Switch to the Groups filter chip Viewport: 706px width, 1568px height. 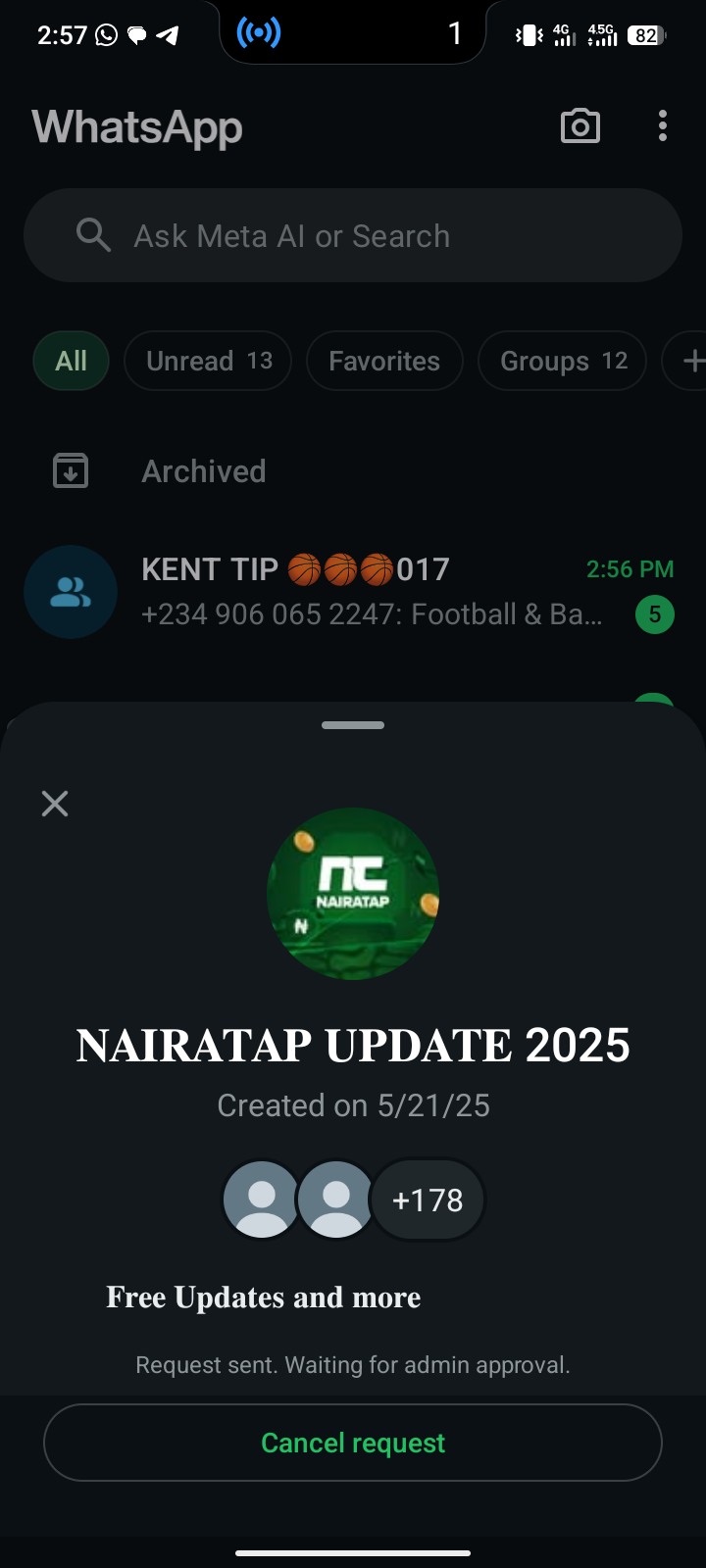(562, 361)
